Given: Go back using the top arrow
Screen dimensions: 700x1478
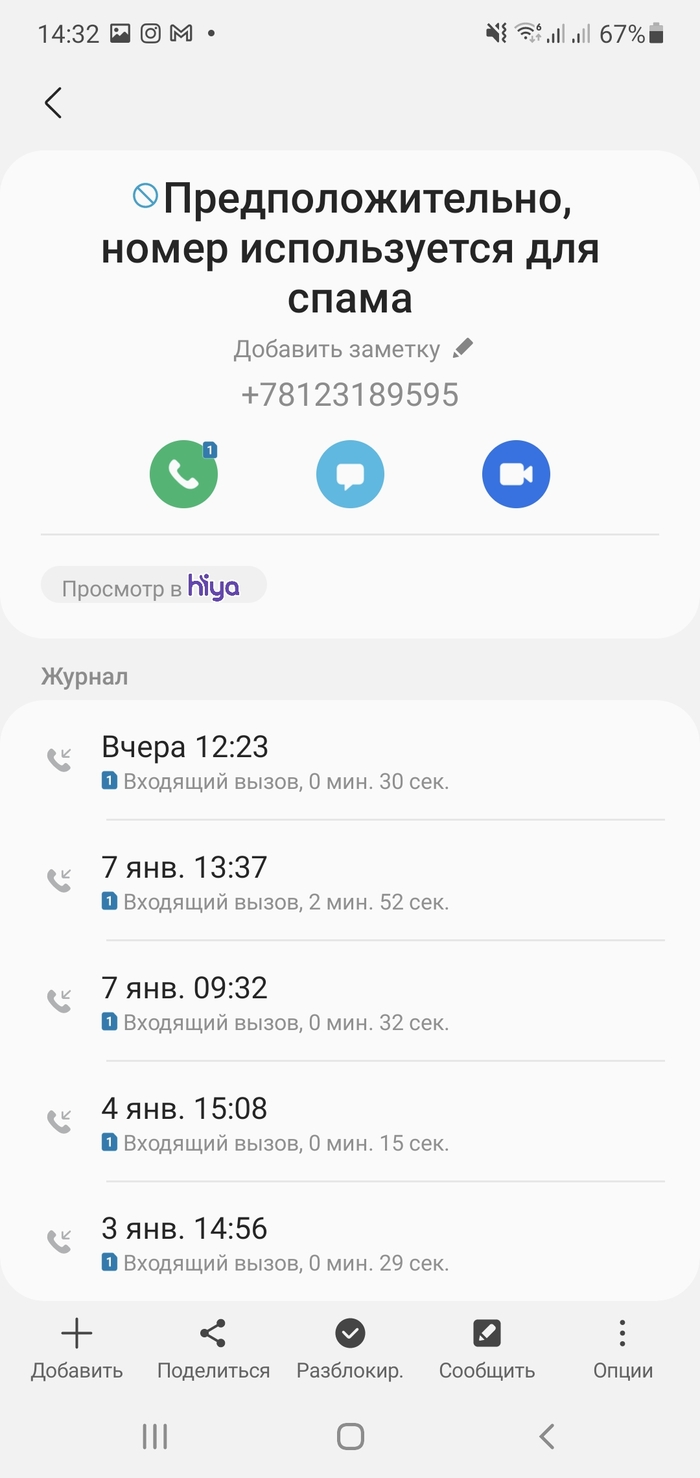Looking at the screenshot, I should pos(53,103).
